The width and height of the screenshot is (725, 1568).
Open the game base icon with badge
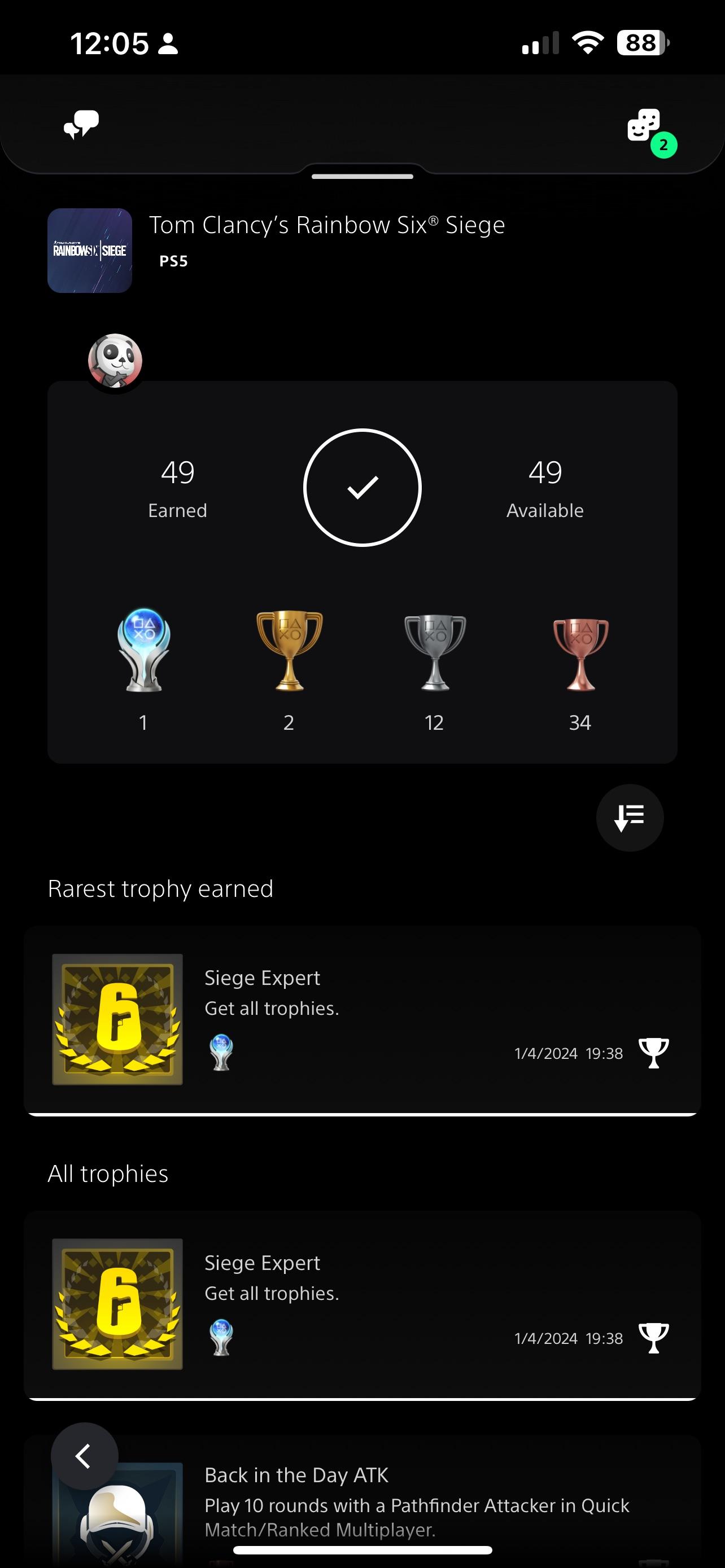pyautogui.click(x=645, y=126)
